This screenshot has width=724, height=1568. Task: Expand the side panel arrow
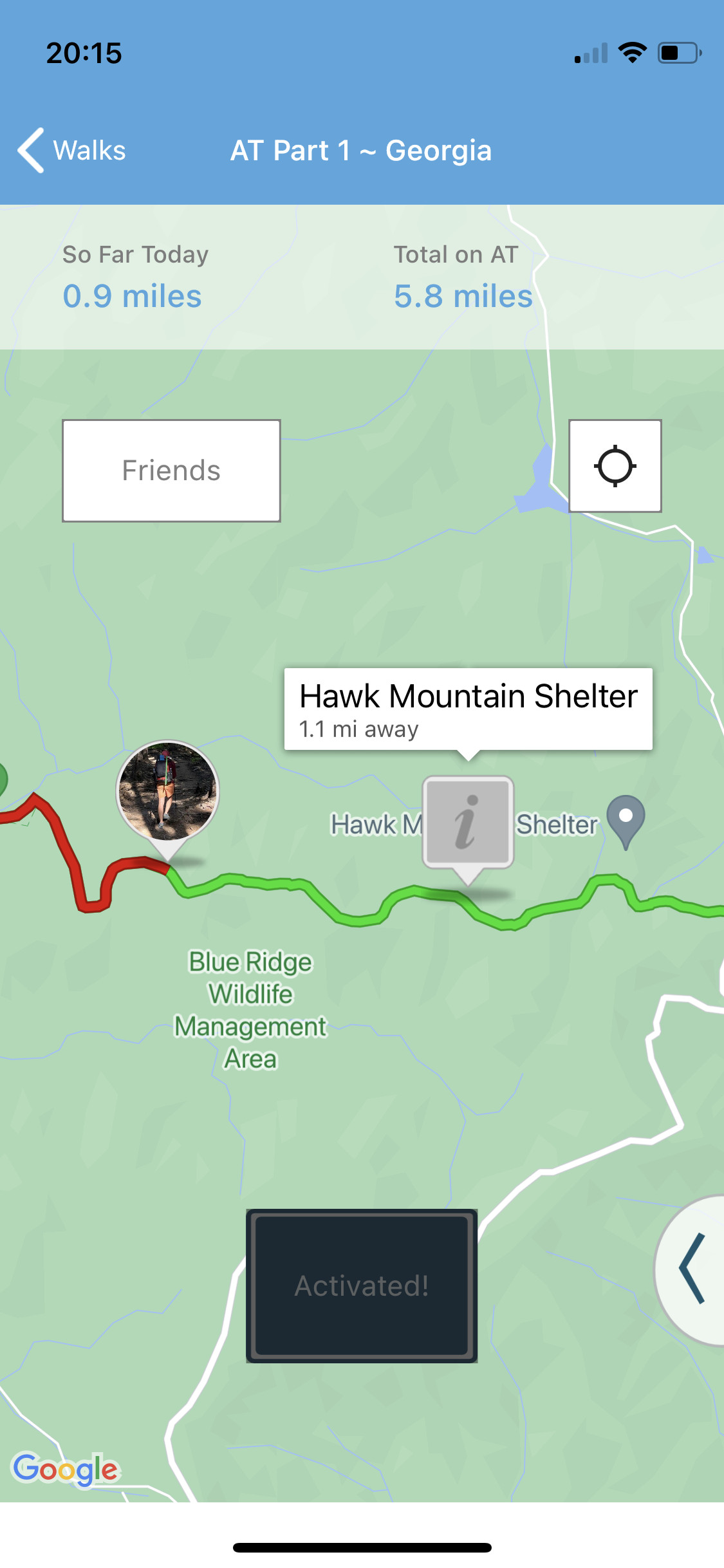coord(692,1269)
